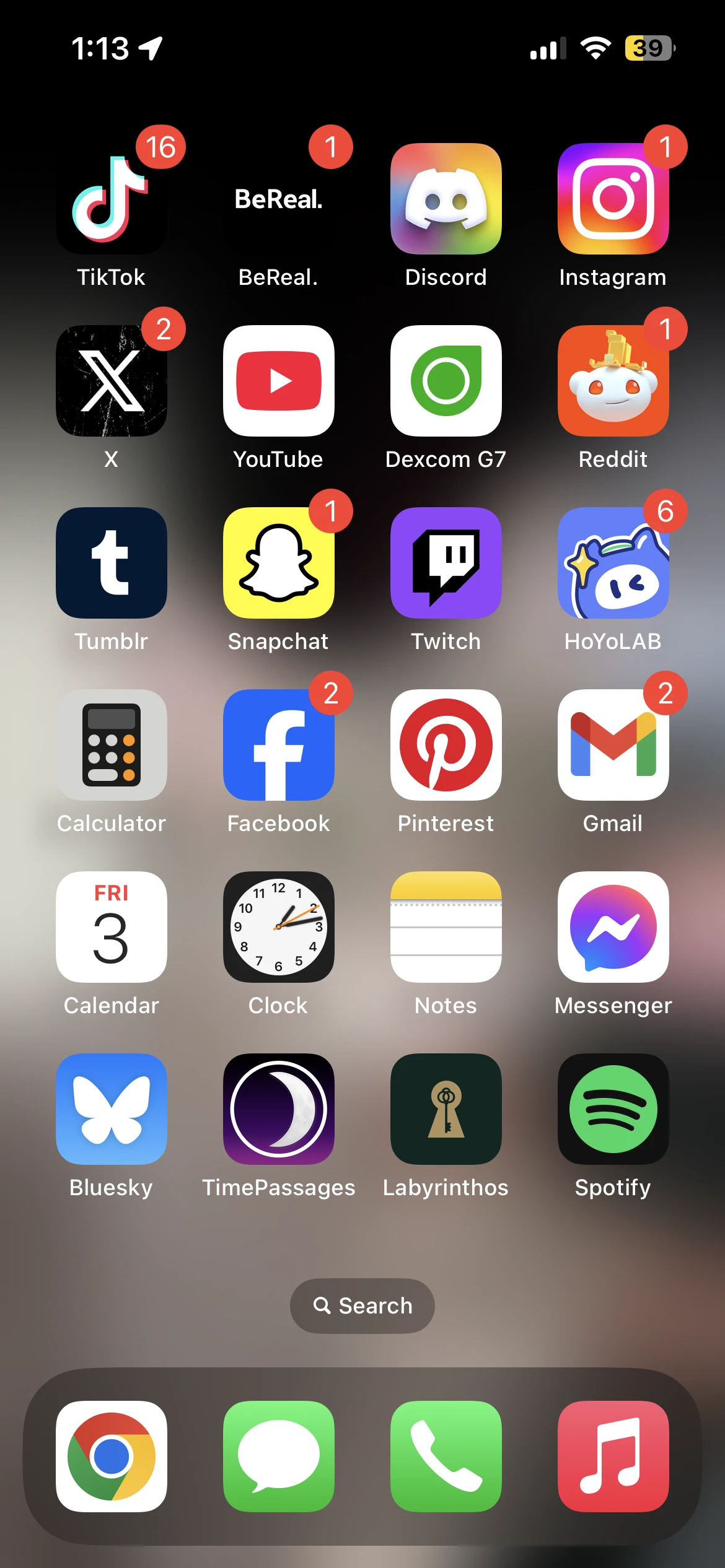The height and width of the screenshot is (1568, 725).
Task: Open the Calendar showing Friday the 3rd
Action: tap(112, 926)
